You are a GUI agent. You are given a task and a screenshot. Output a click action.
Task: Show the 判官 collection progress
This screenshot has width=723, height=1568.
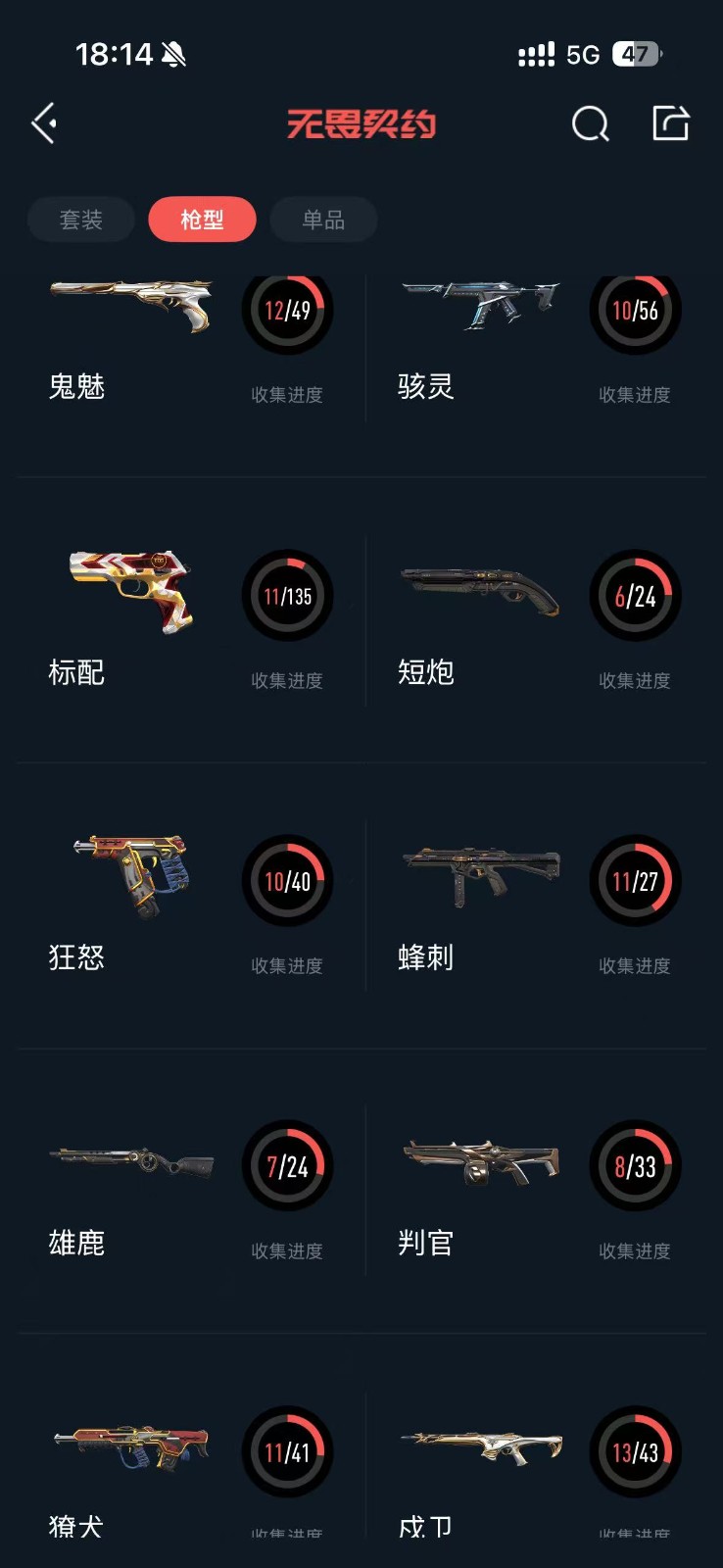[635, 1166]
